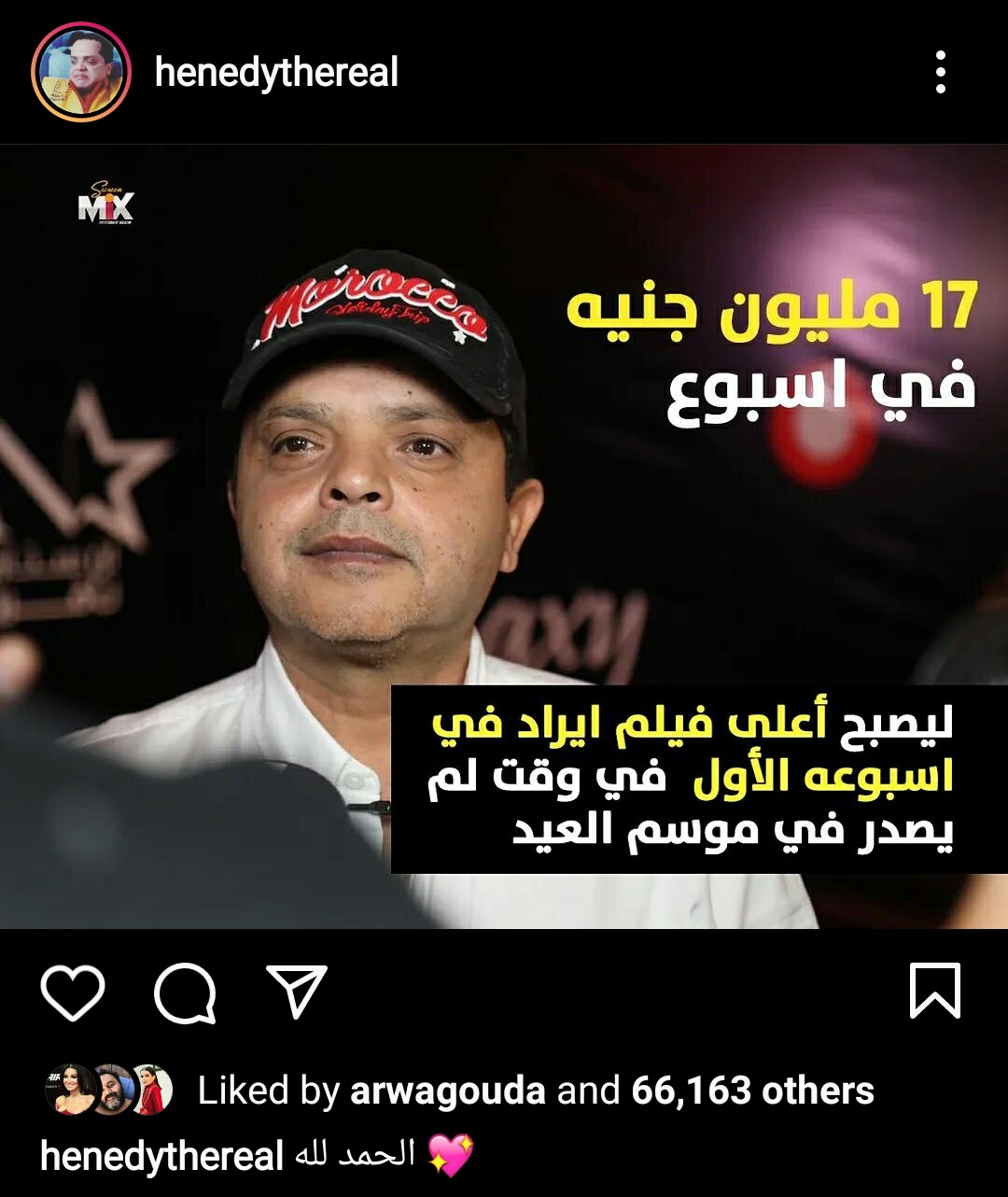Image resolution: width=1008 pixels, height=1197 pixels.
Task: Save this post with the bookmark
Action: (934, 991)
